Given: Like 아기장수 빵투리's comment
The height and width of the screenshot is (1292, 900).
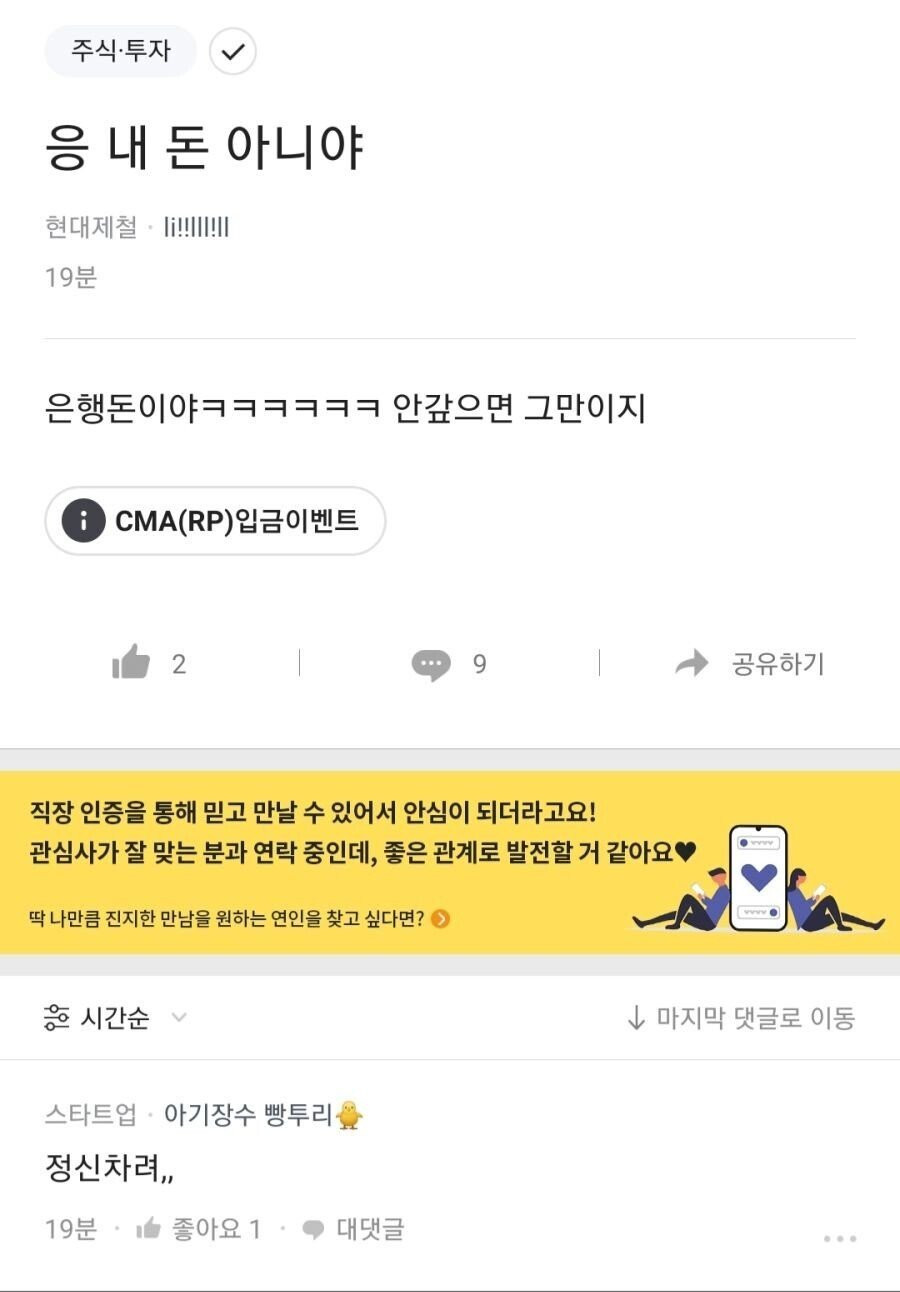Looking at the screenshot, I should (198, 1229).
